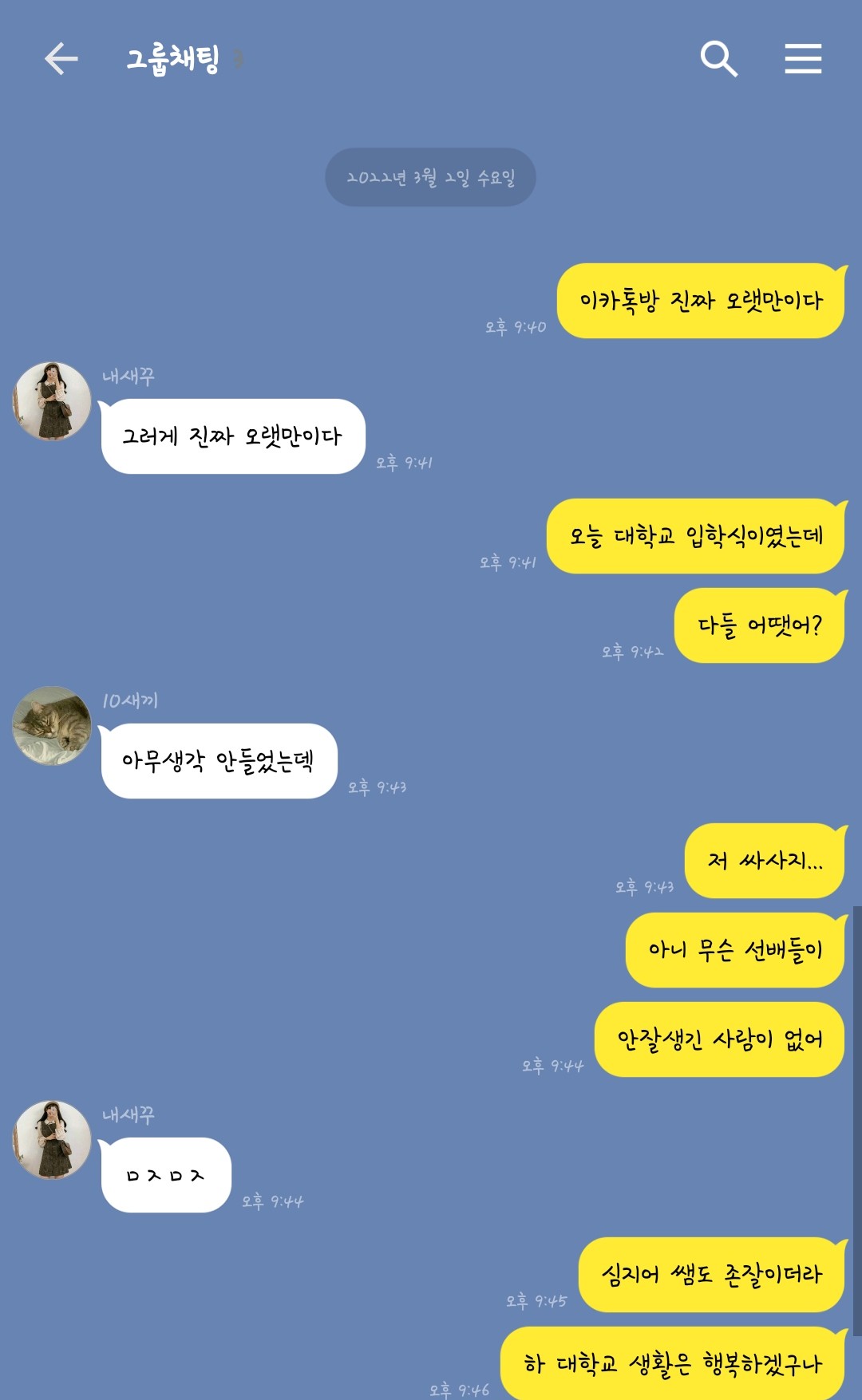Screen dimensions: 862x1400
Task: Go back from the 그룹채팅 chat
Action: [x=61, y=59]
